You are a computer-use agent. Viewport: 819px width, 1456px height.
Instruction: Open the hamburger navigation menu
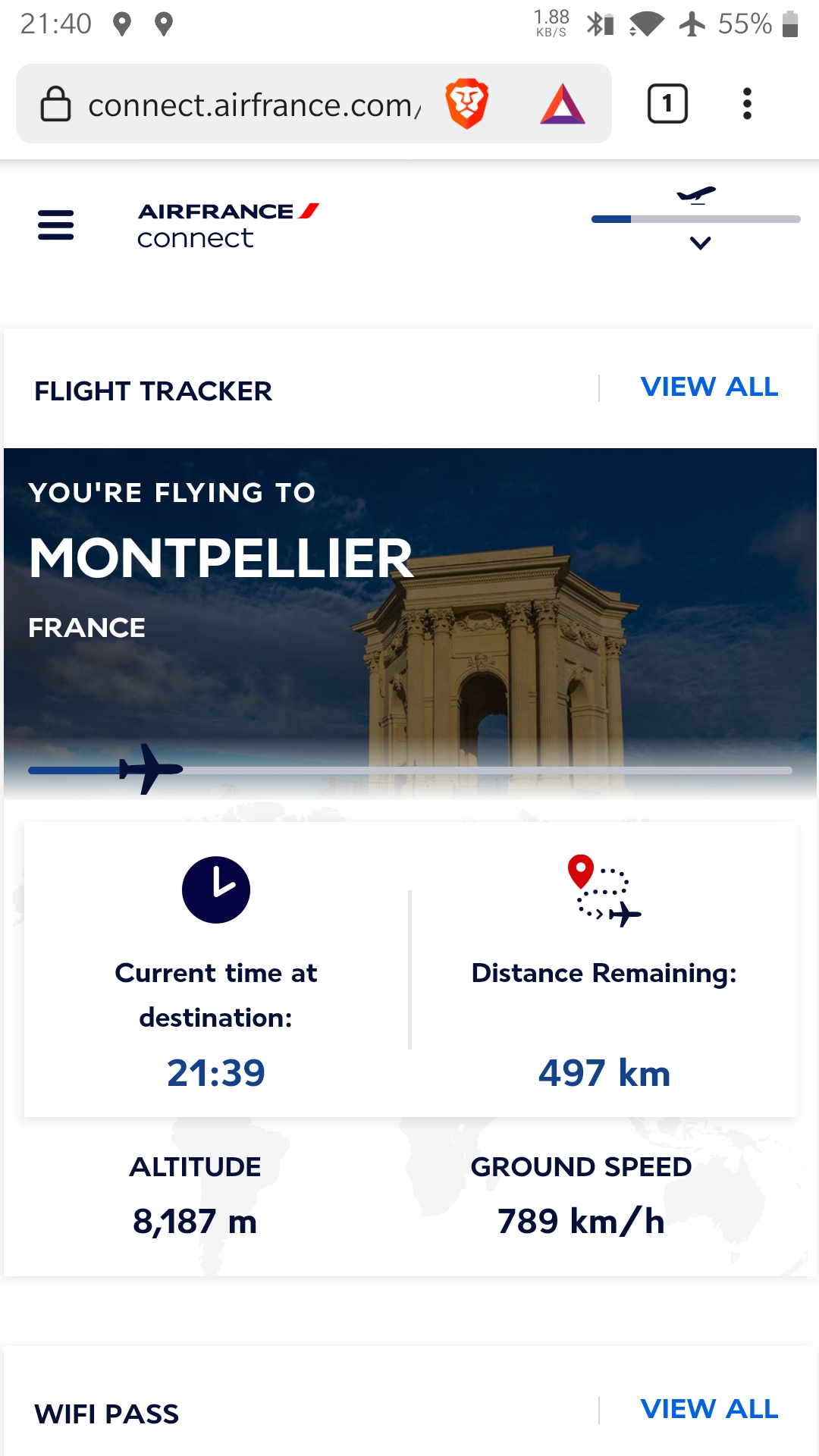point(56,225)
